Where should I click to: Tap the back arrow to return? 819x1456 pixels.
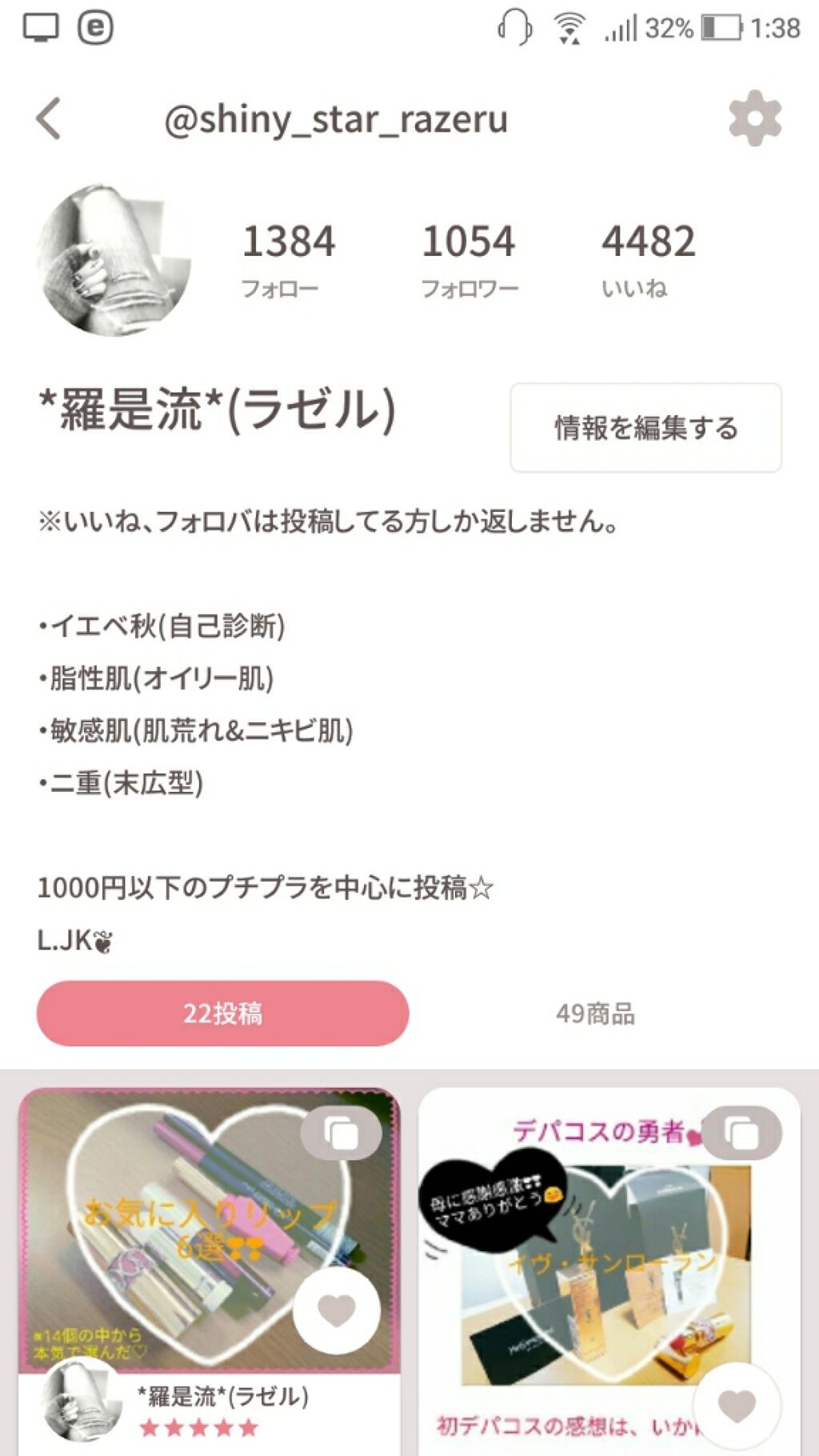click(x=50, y=118)
